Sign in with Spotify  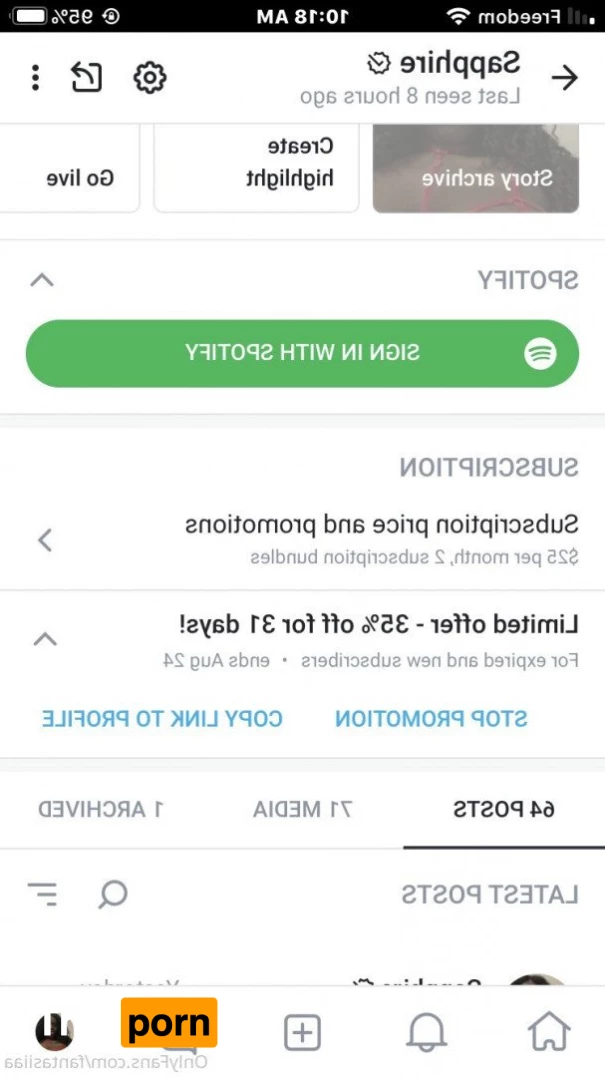coord(302,353)
